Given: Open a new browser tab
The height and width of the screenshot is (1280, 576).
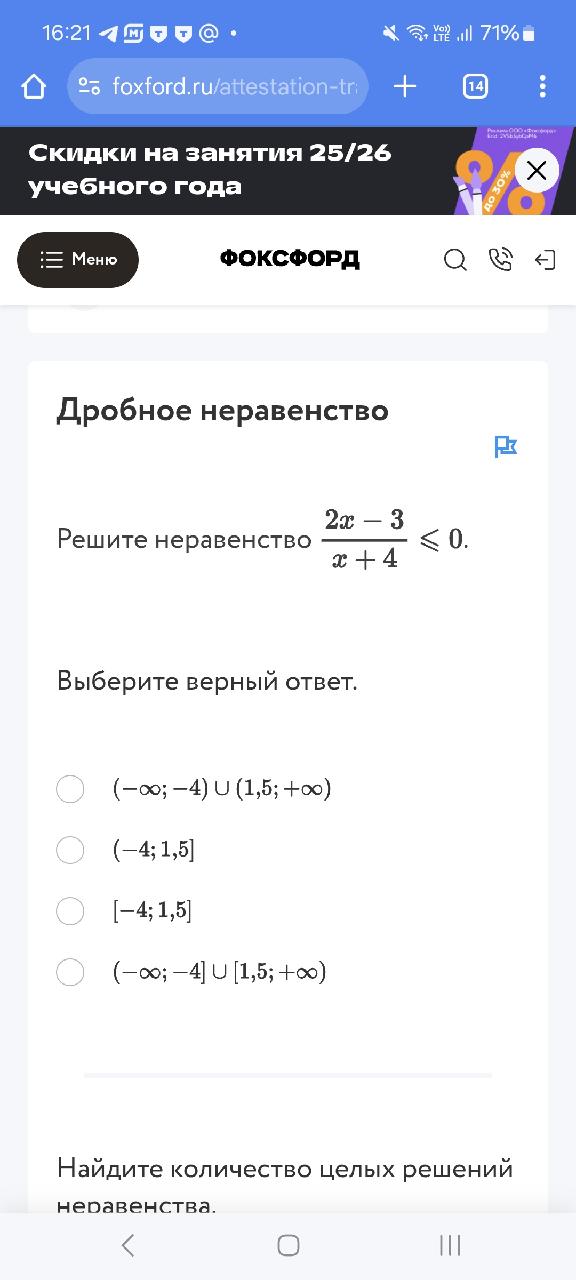Looking at the screenshot, I should pyautogui.click(x=405, y=87).
